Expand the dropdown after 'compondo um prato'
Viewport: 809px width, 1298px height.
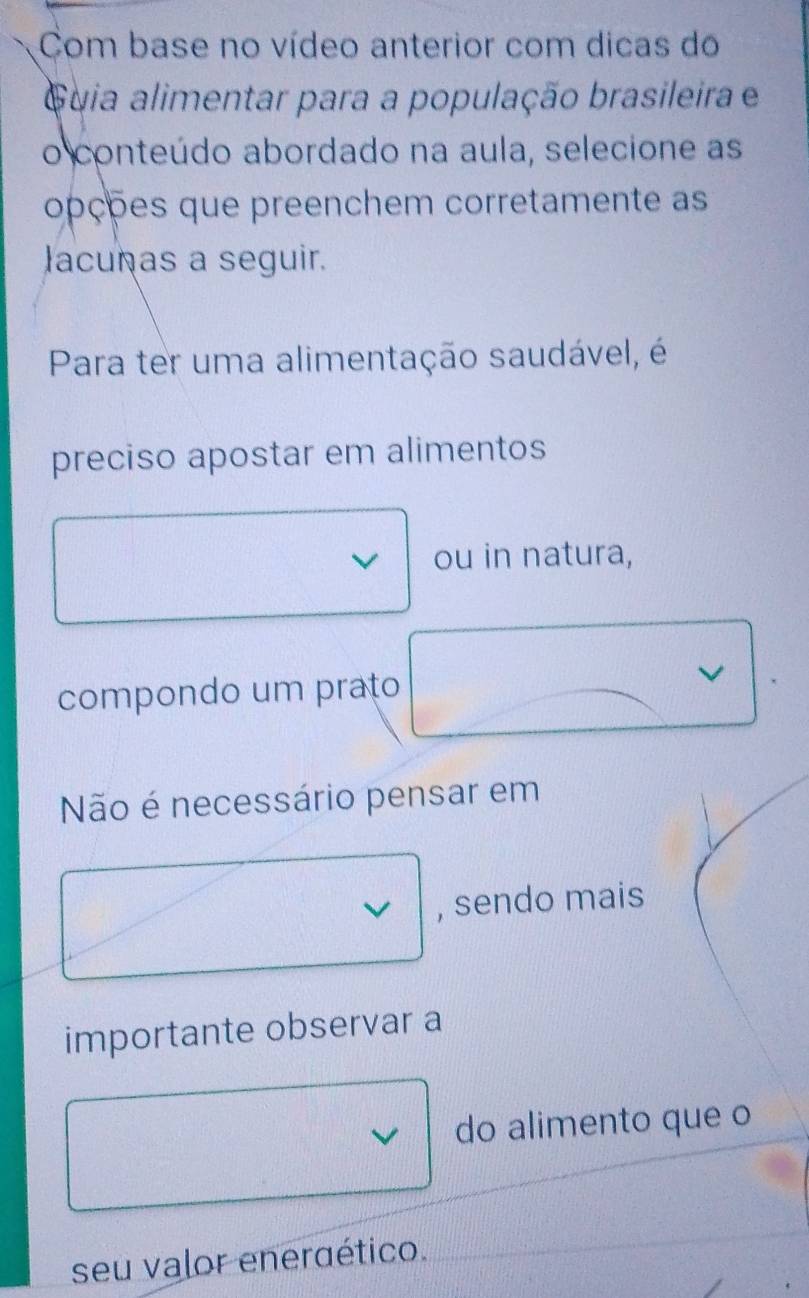click(x=583, y=675)
